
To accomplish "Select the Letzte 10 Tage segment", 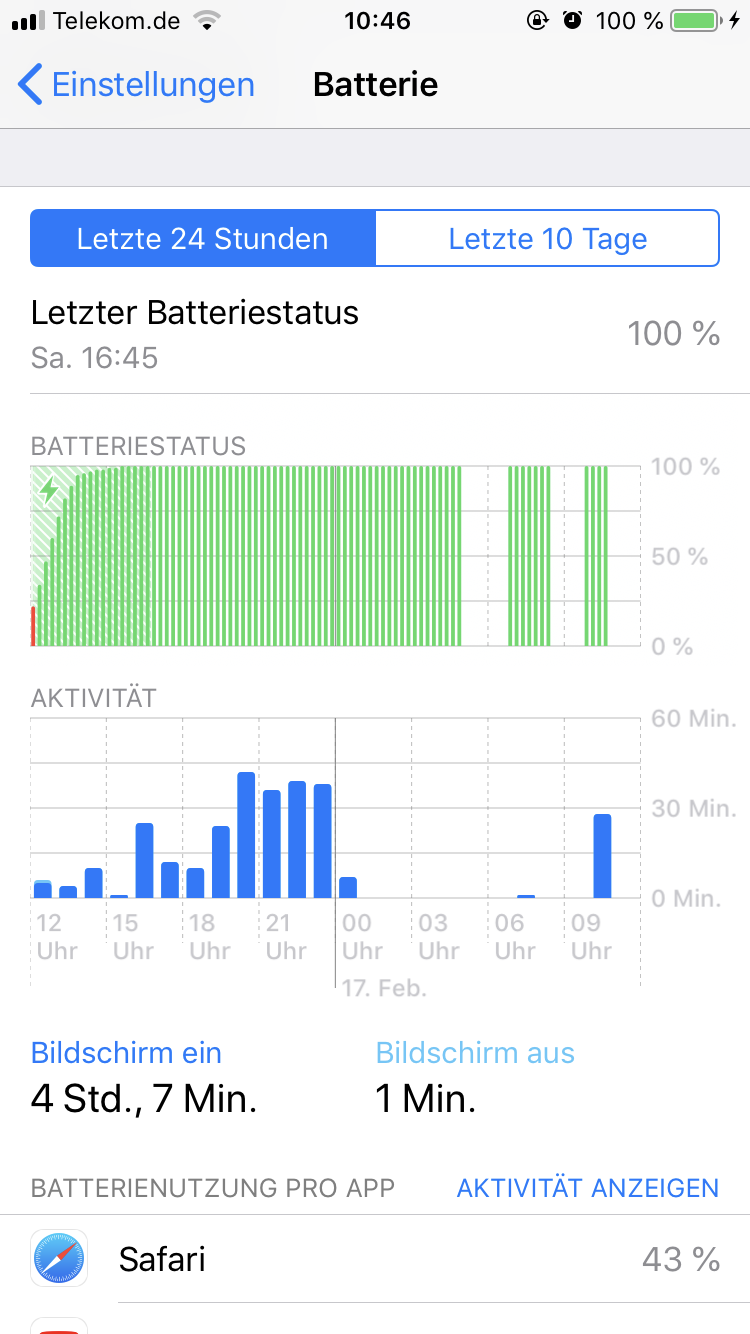I will point(547,239).
